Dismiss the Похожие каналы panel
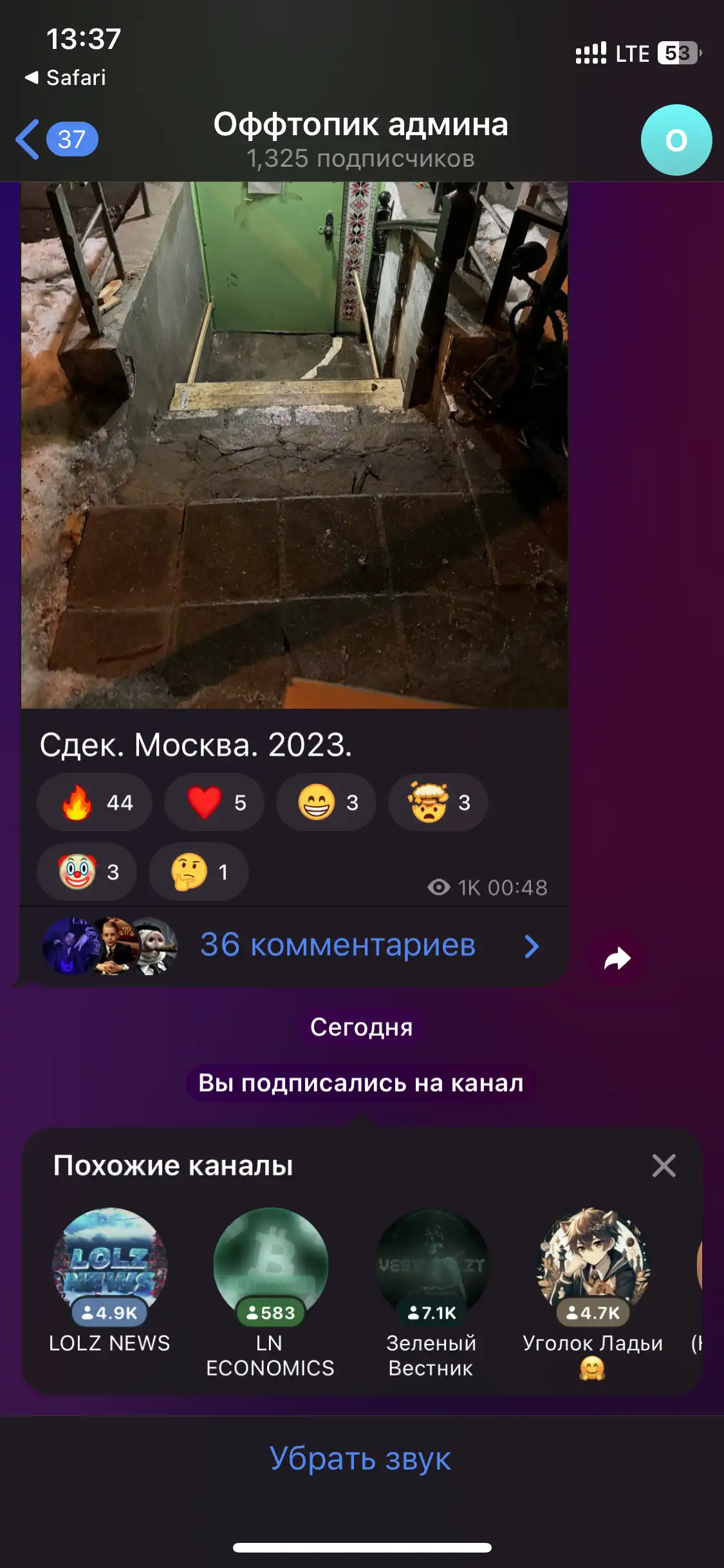Screen dimensions: 724x1568 (x=664, y=1165)
